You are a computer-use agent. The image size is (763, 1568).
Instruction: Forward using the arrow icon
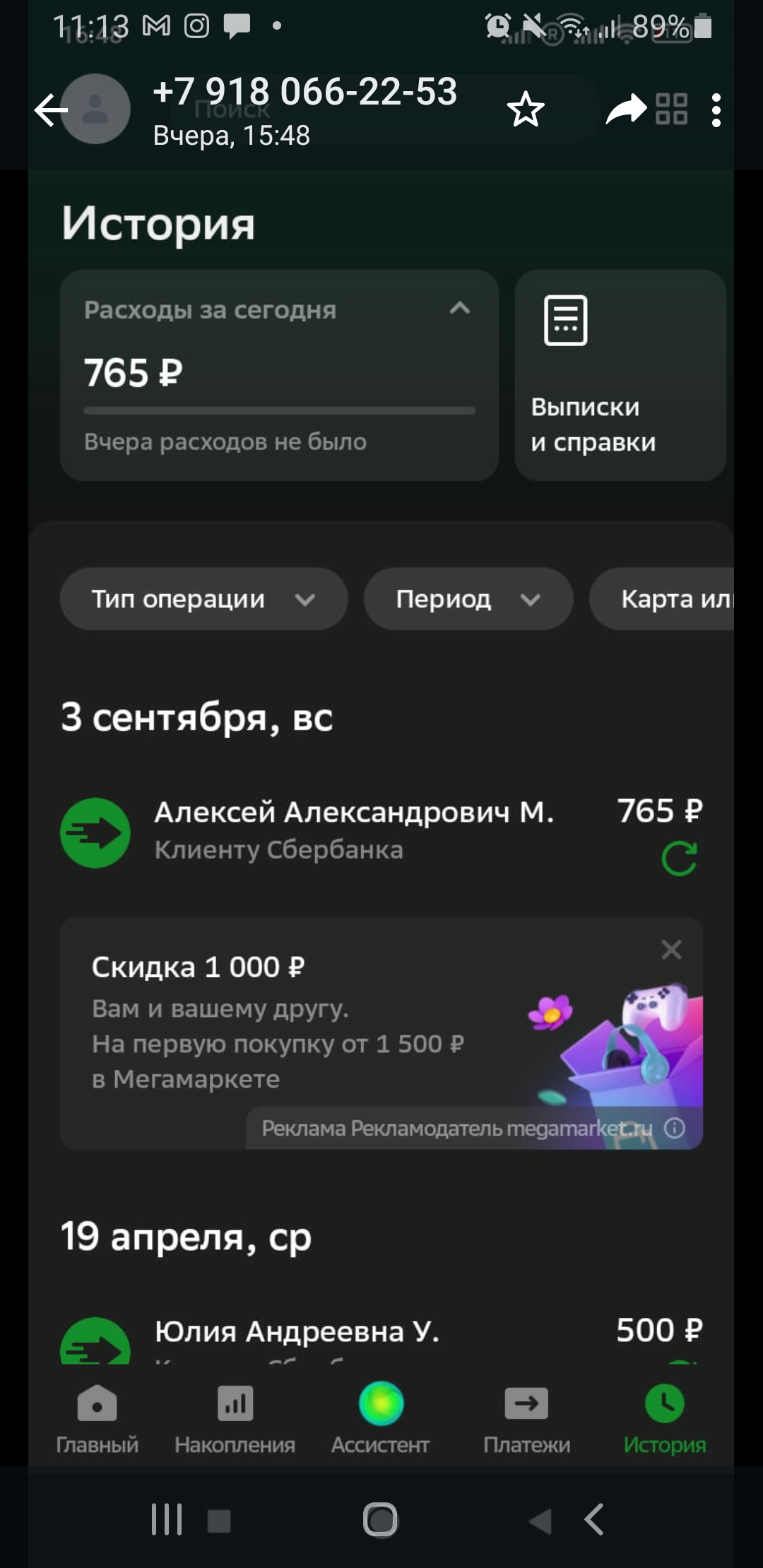626,109
